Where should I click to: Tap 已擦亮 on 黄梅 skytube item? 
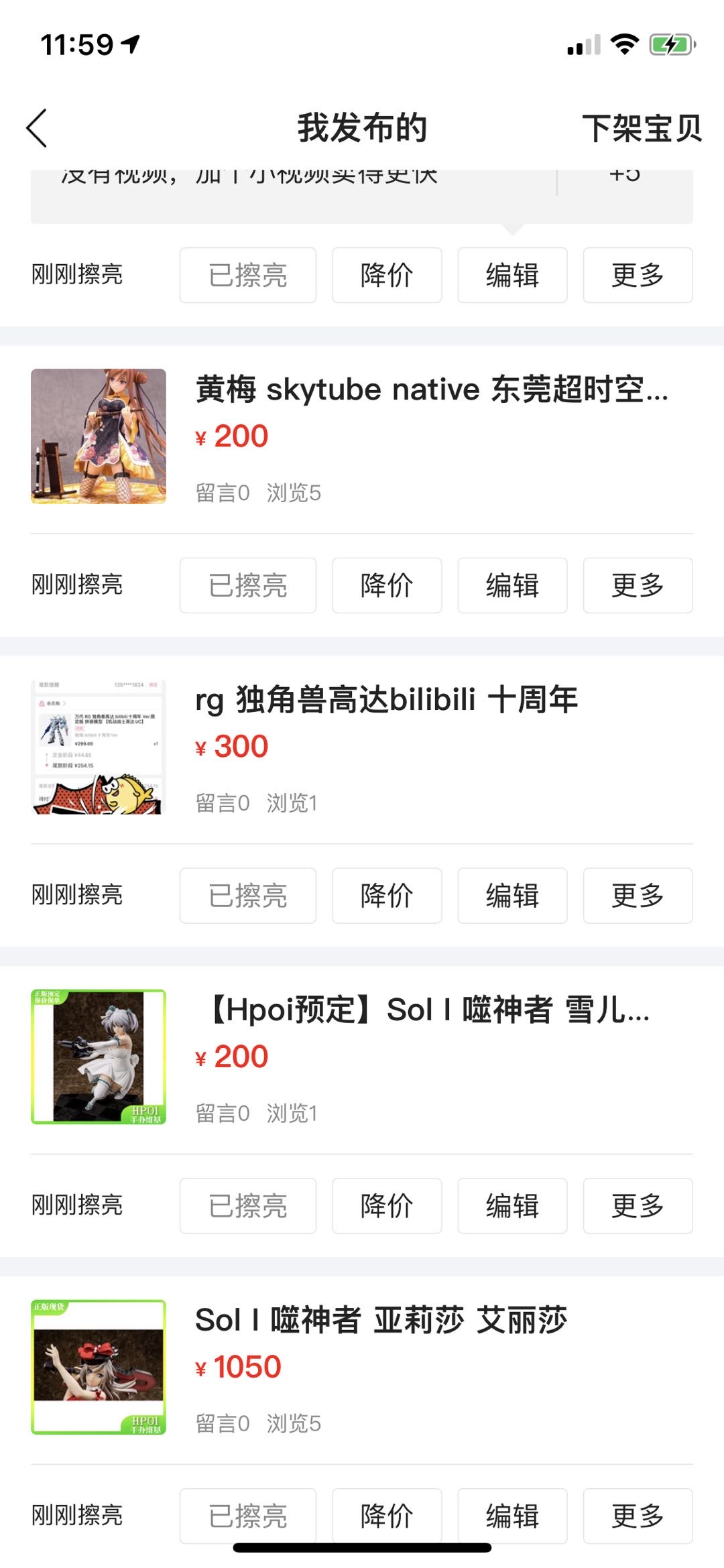pos(247,585)
